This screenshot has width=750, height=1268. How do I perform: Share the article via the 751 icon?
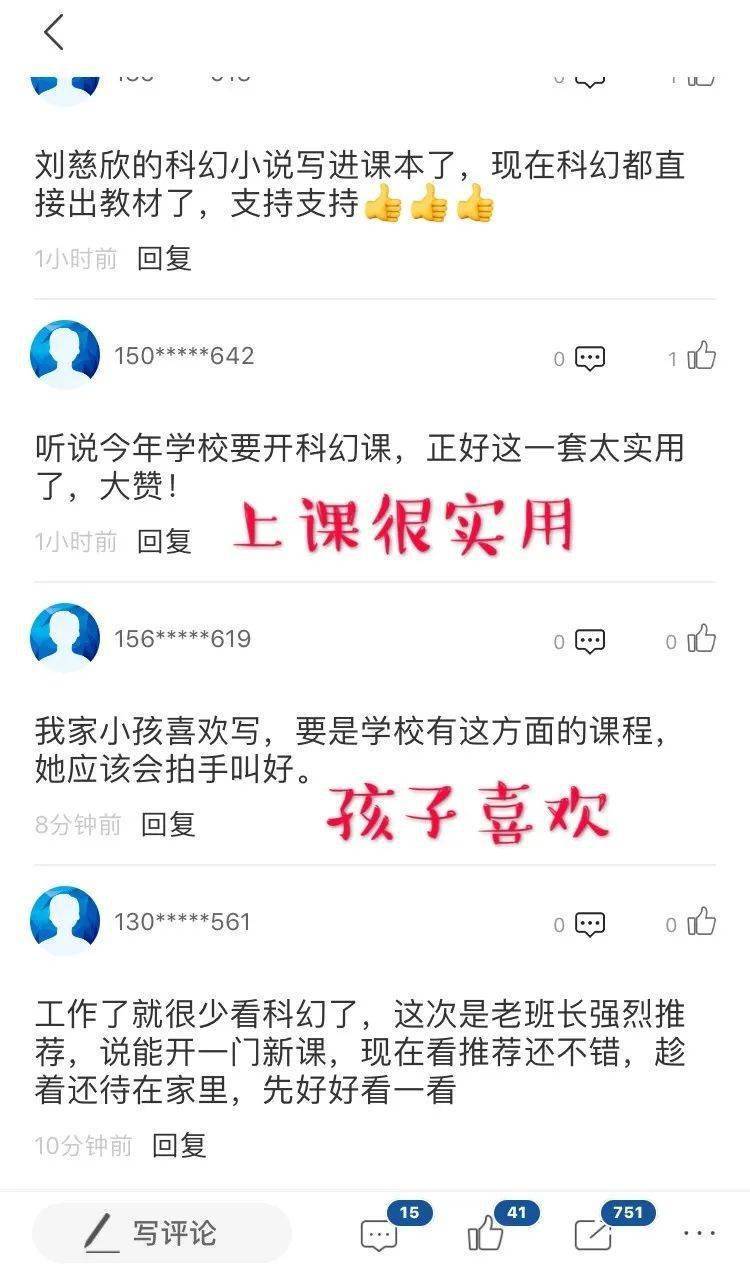(593, 1235)
